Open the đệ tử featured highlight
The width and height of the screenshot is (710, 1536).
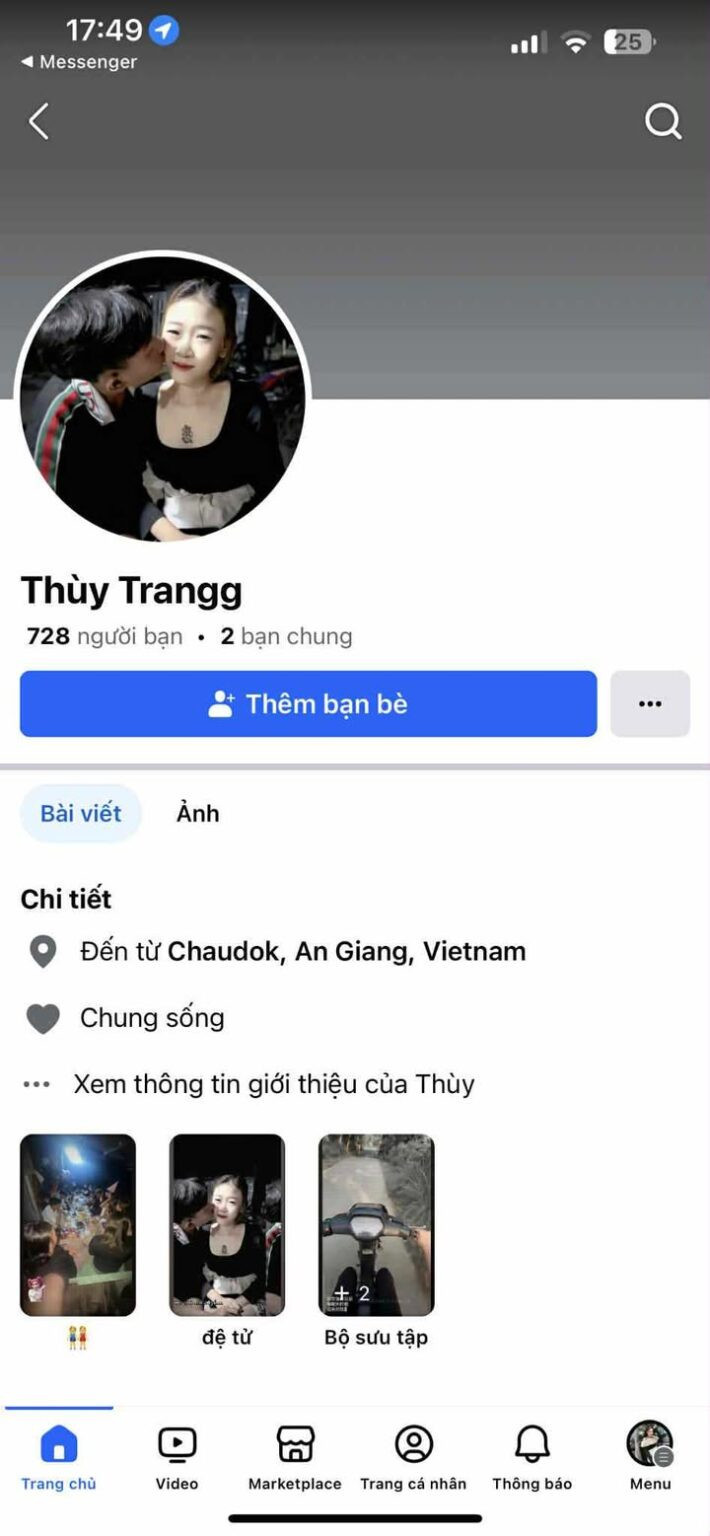click(227, 1225)
